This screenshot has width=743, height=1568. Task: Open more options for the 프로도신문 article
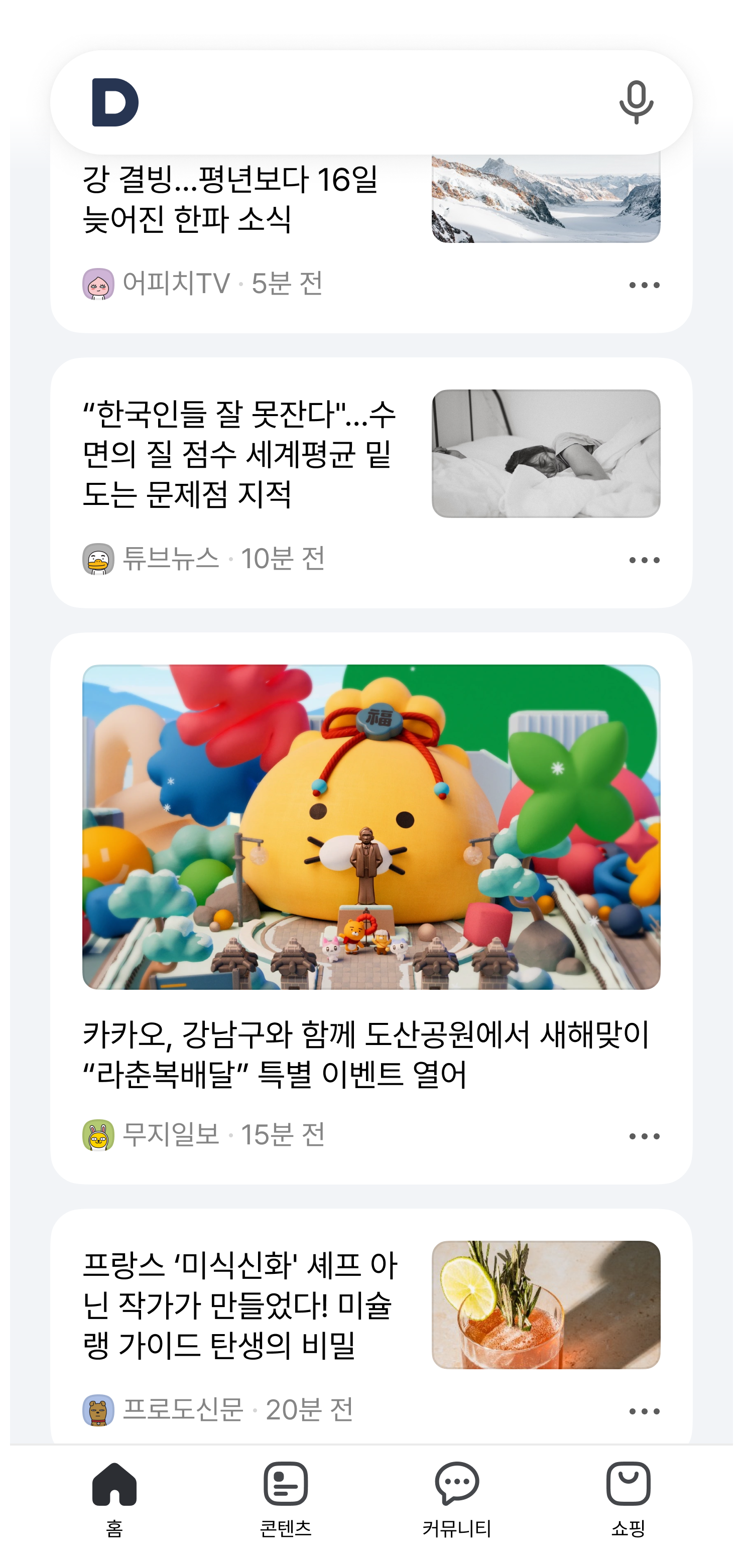[644, 1411]
